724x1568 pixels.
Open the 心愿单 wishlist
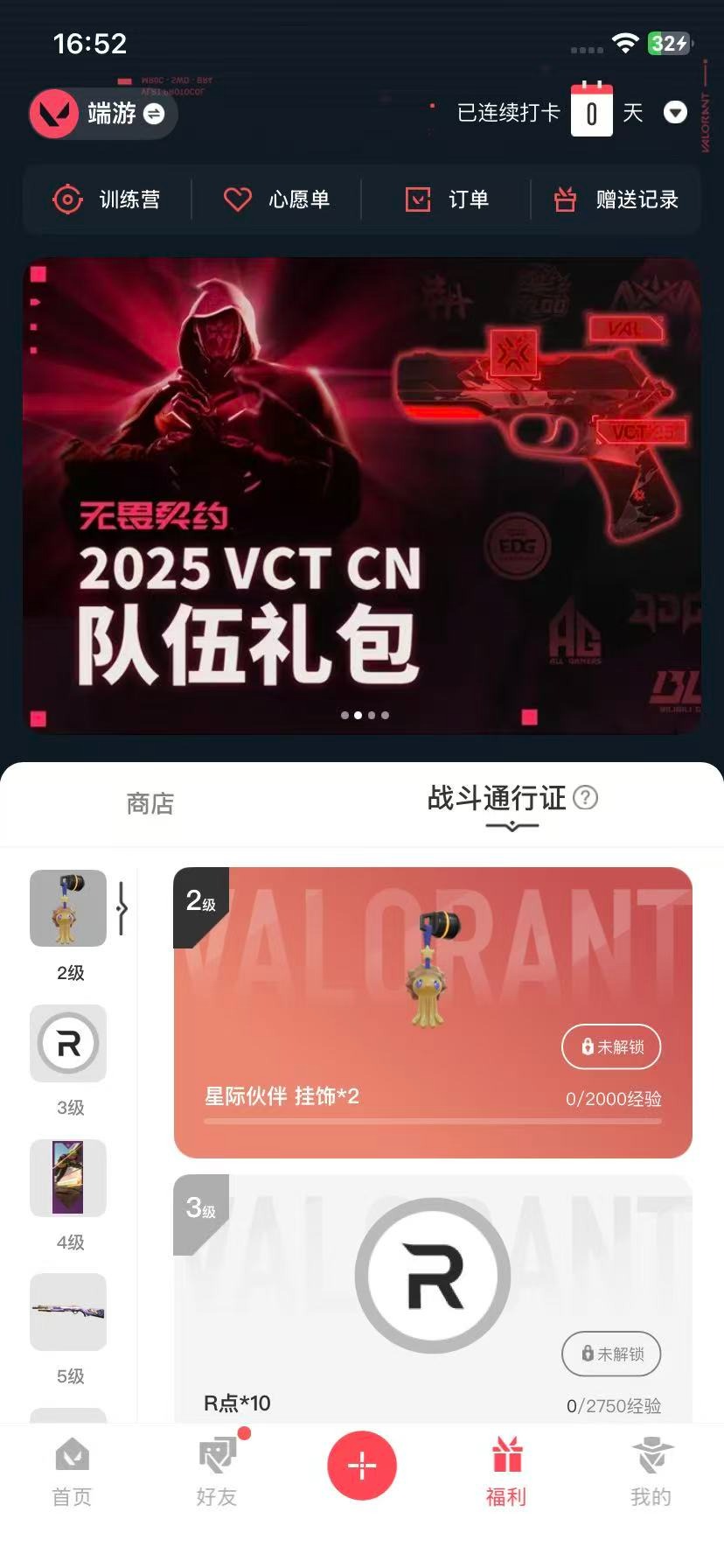(276, 199)
